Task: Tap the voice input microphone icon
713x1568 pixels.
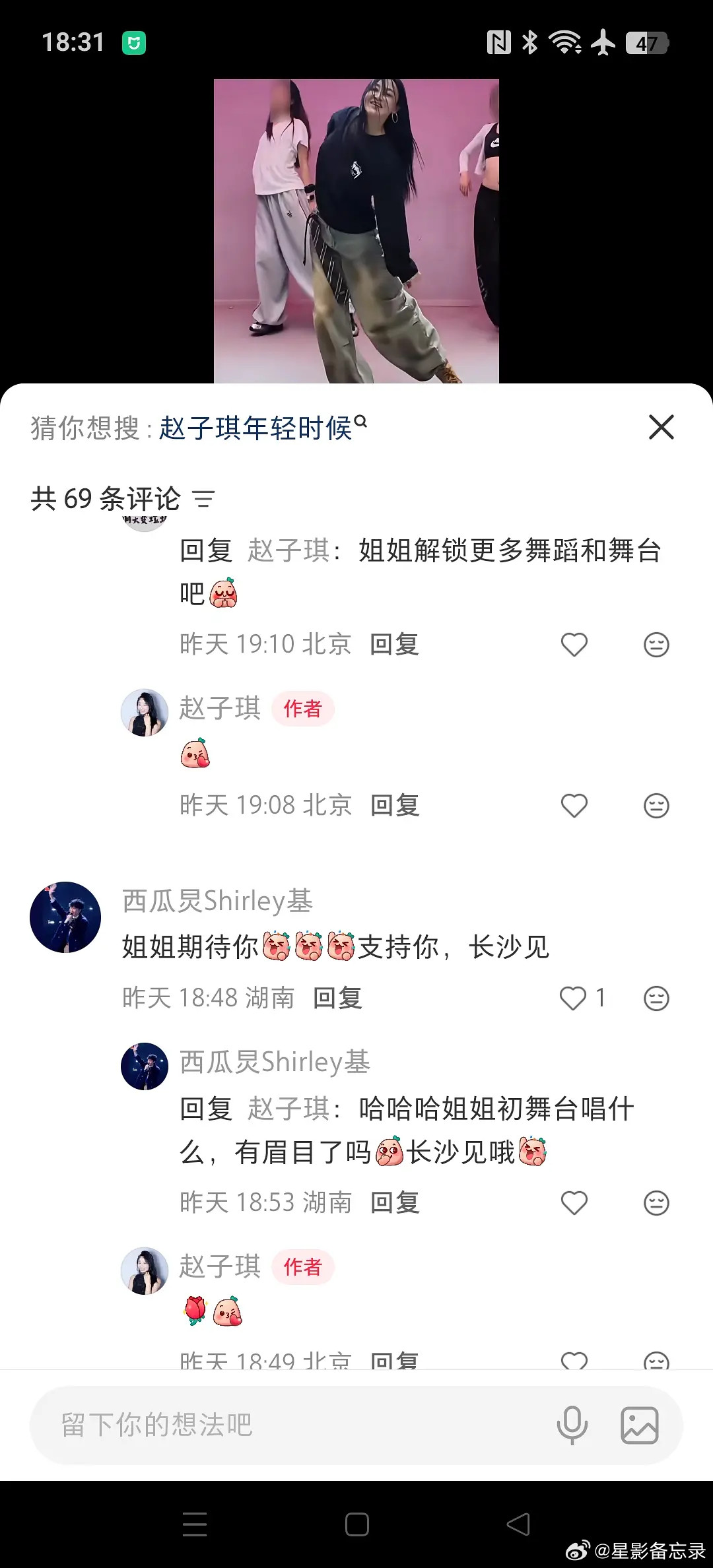Action: click(574, 1425)
